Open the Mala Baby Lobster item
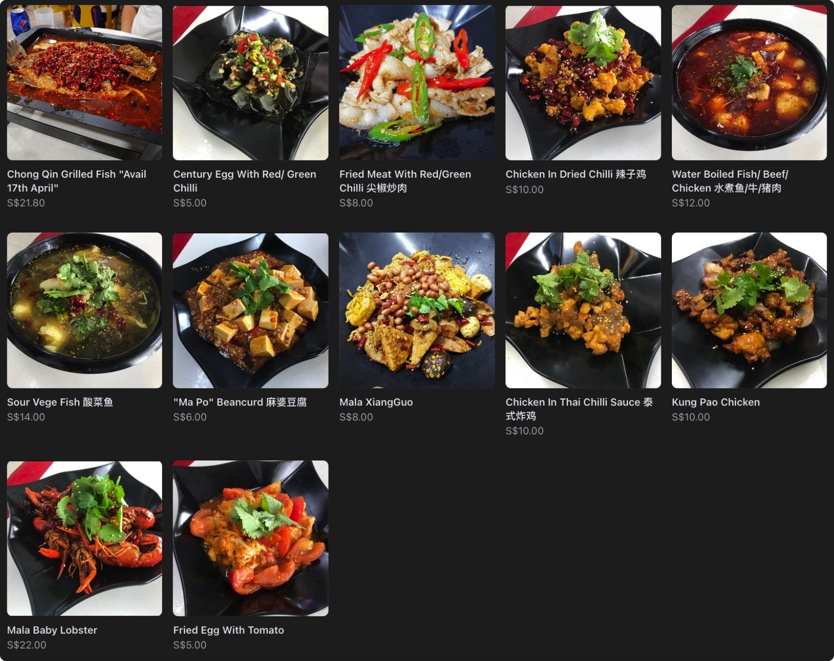The image size is (834, 661). (x=84, y=538)
